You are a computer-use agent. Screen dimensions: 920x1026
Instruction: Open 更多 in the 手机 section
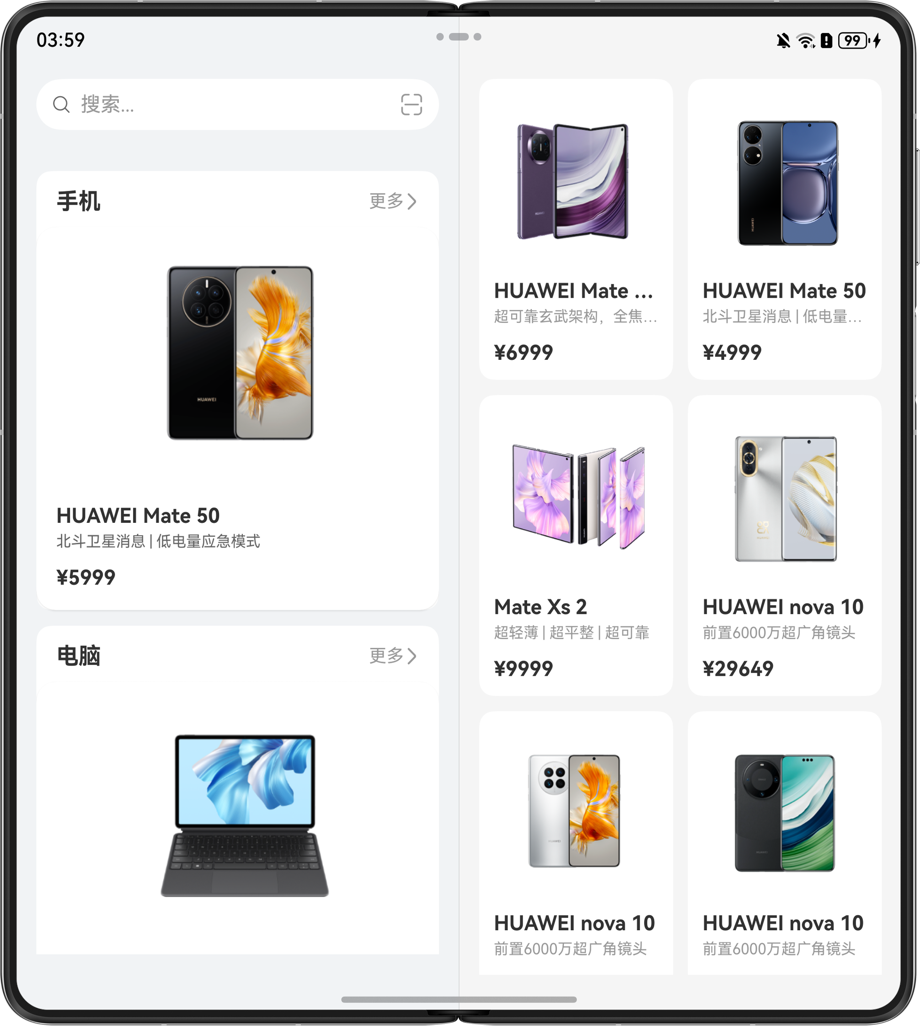392,201
